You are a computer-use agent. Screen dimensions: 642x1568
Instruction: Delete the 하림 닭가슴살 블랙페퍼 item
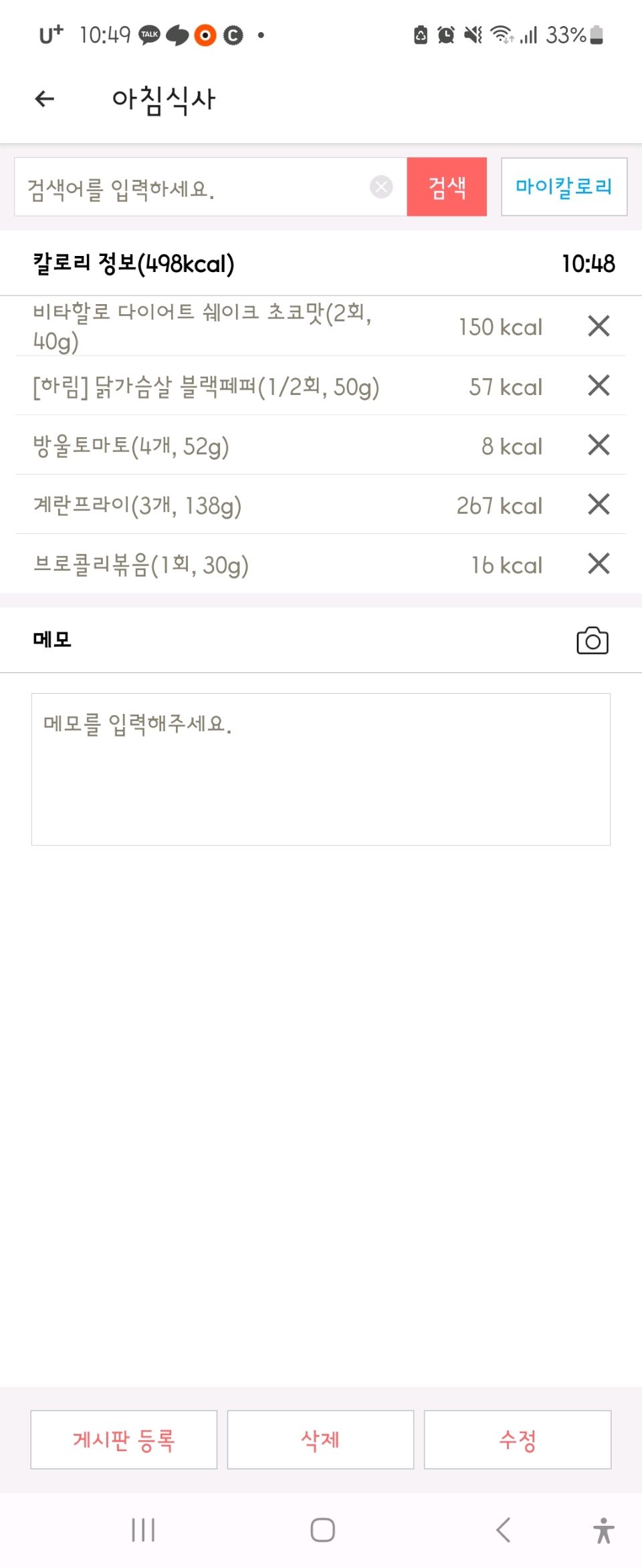599,386
